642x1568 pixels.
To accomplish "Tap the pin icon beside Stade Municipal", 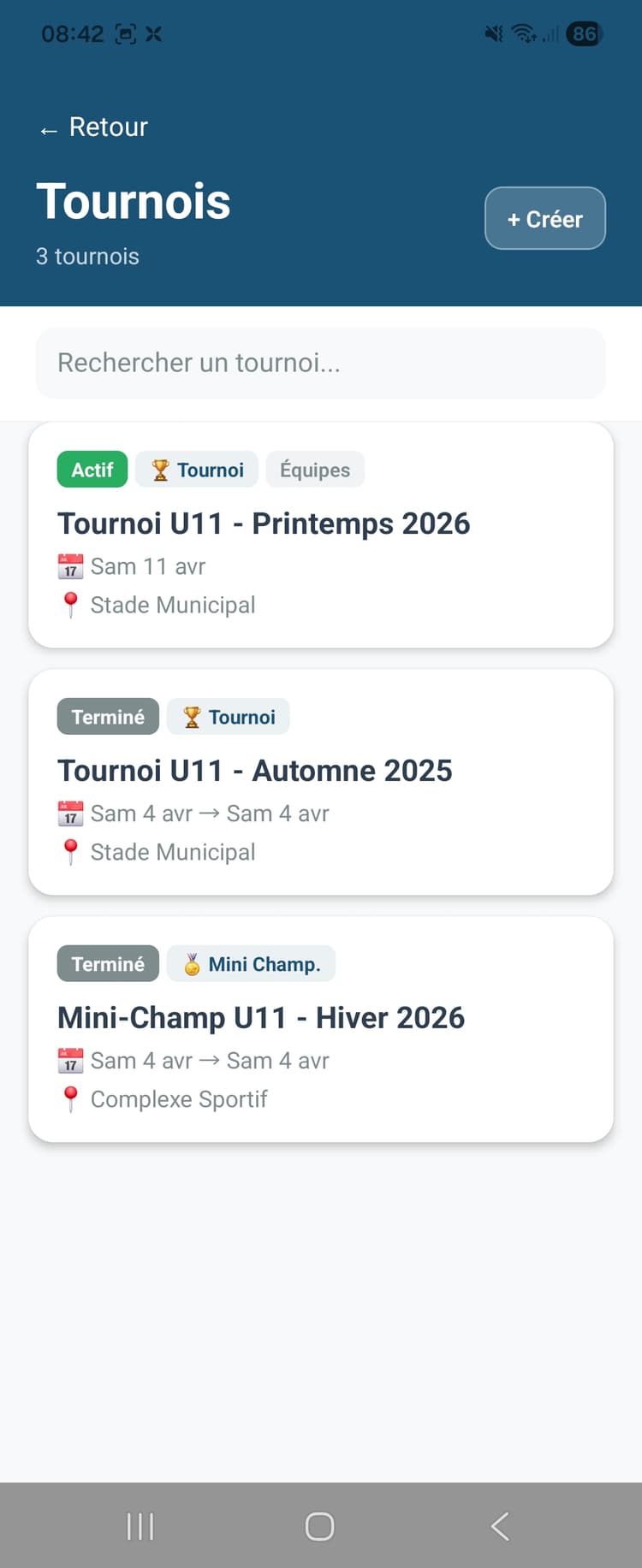I will pos(69,604).
